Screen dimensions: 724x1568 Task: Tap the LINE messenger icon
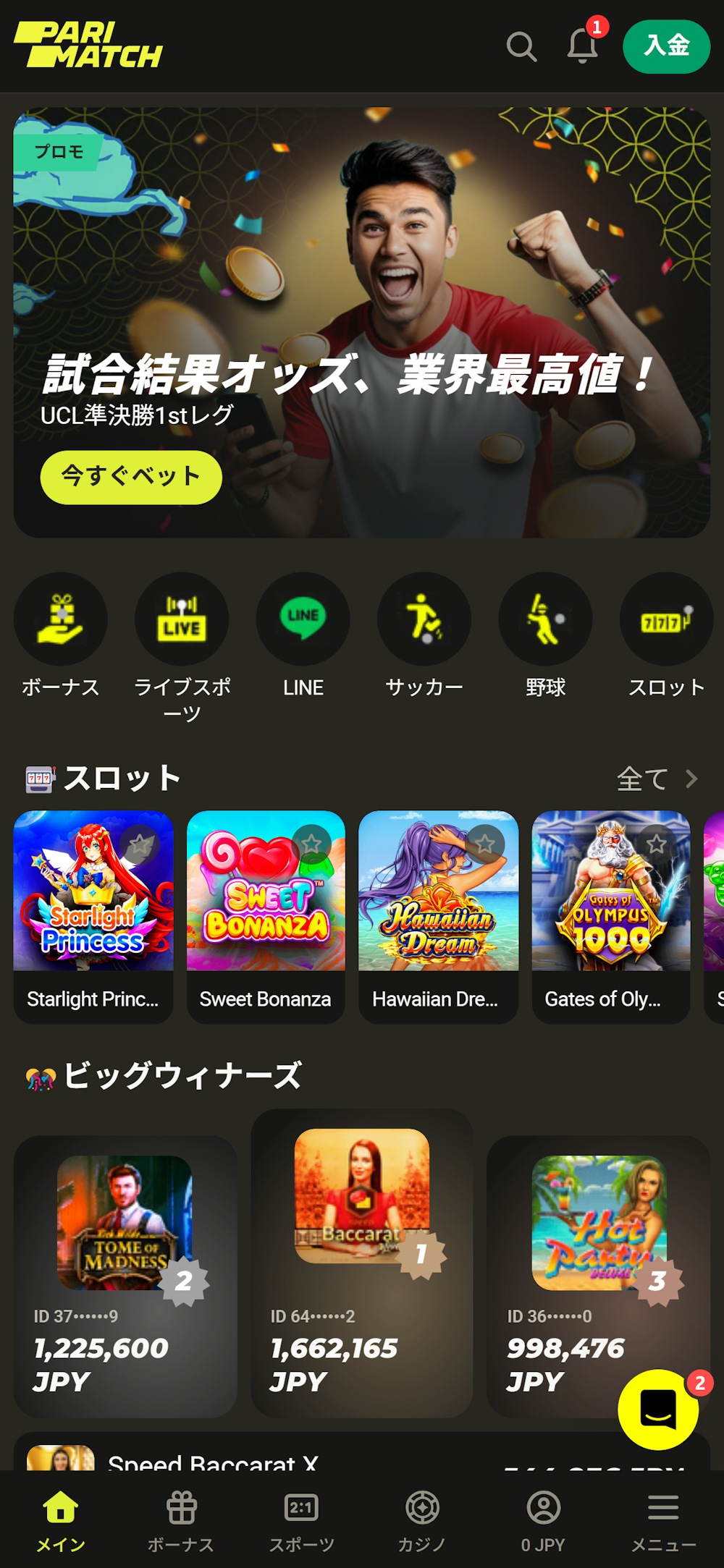pyautogui.click(x=303, y=618)
